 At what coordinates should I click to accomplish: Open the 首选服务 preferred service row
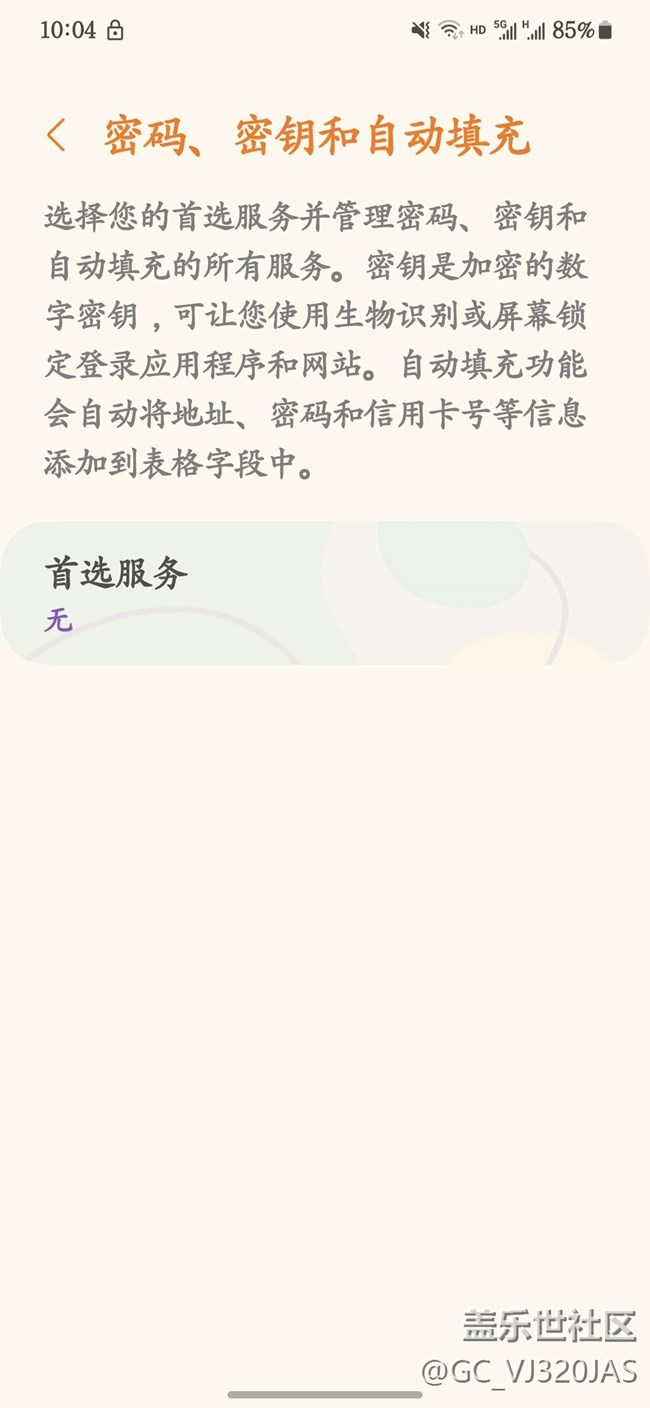[325, 593]
